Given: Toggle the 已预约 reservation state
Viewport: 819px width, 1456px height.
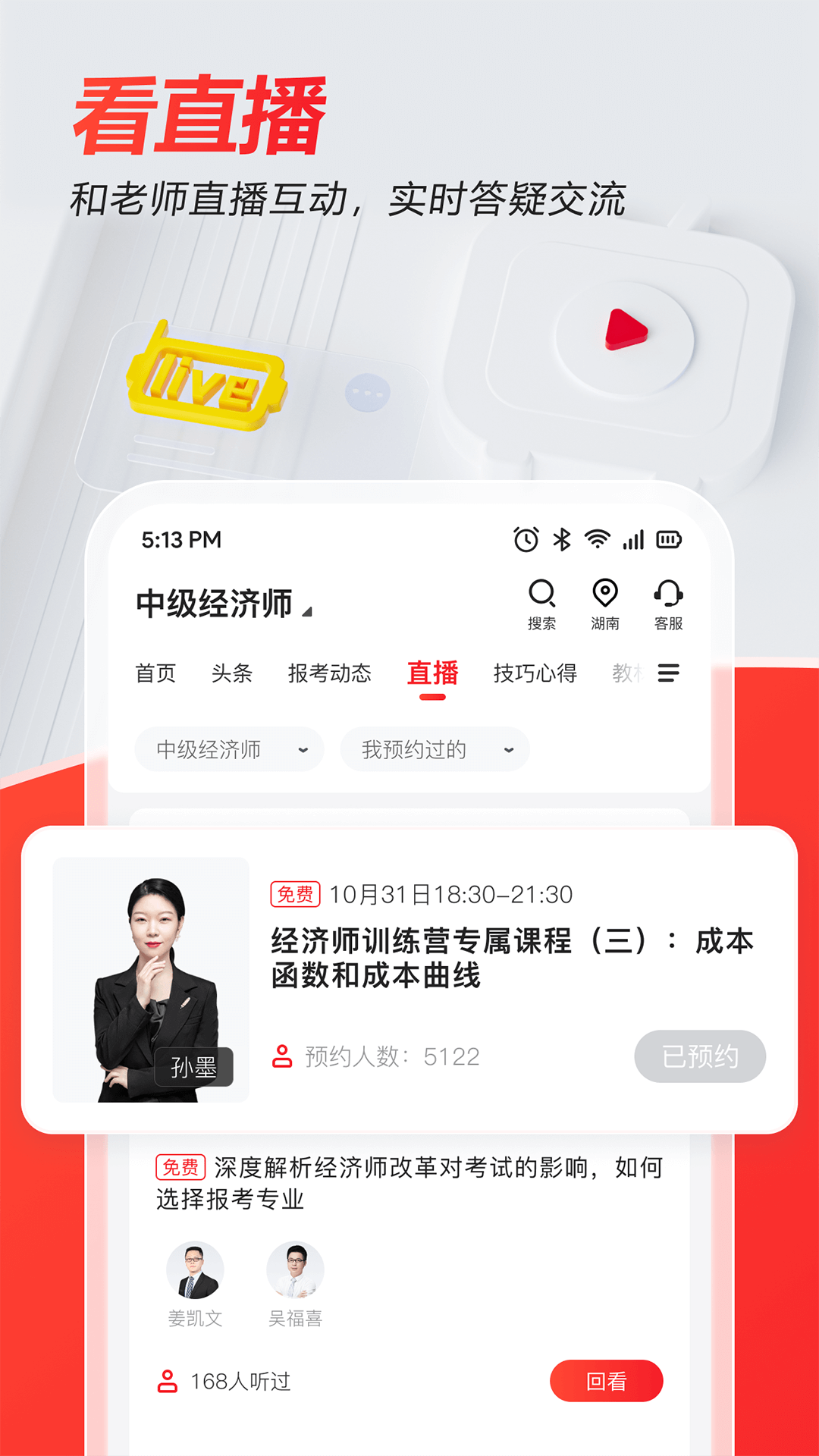Looking at the screenshot, I should pyautogui.click(x=700, y=1053).
